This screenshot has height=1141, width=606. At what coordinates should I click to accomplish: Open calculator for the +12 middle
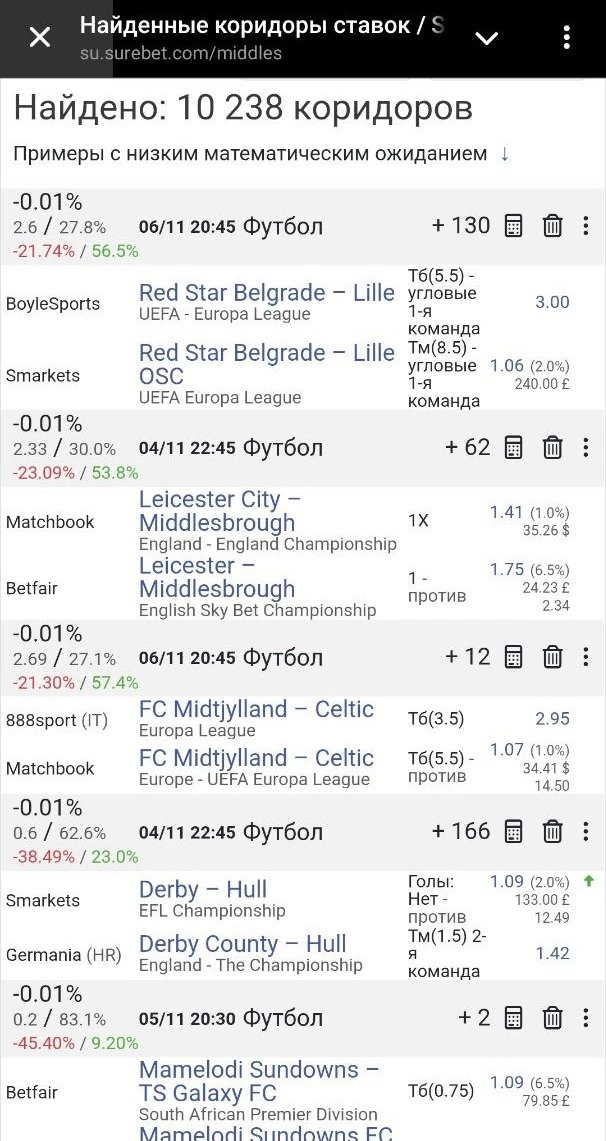pyautogui.click(x=513, y=657)
